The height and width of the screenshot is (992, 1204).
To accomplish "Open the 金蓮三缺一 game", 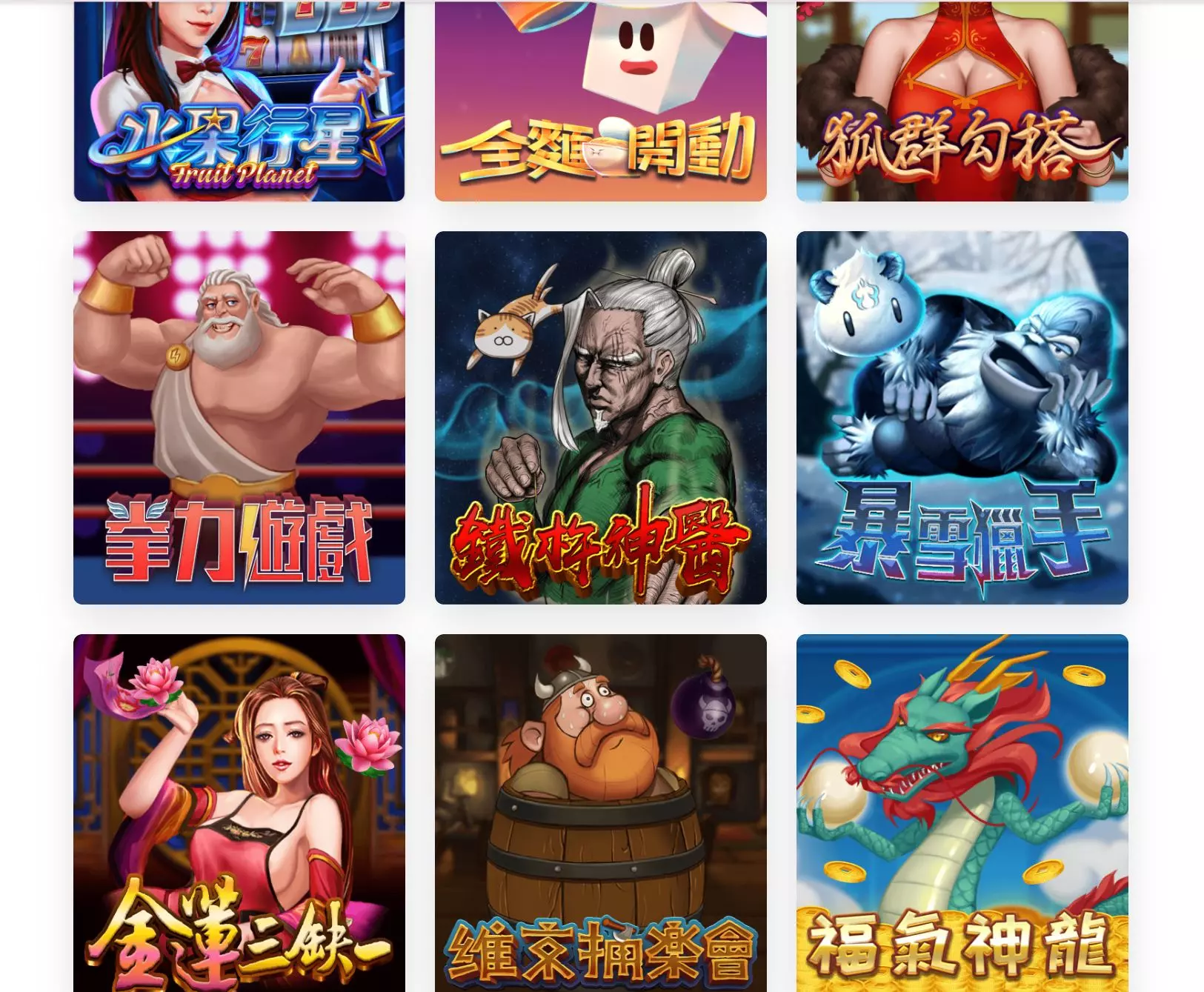I will [x=239, y=813].
